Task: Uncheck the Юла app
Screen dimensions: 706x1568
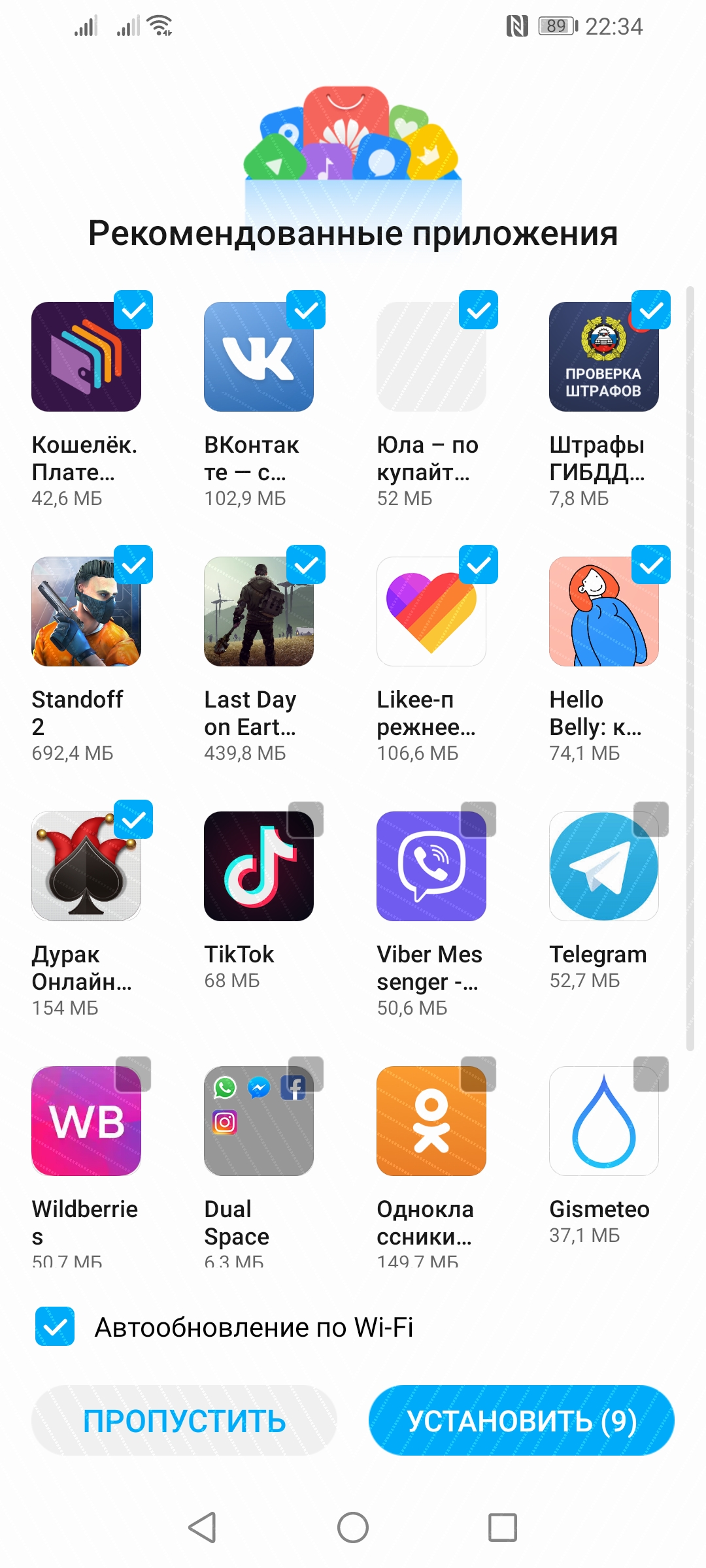Action: 479,310
